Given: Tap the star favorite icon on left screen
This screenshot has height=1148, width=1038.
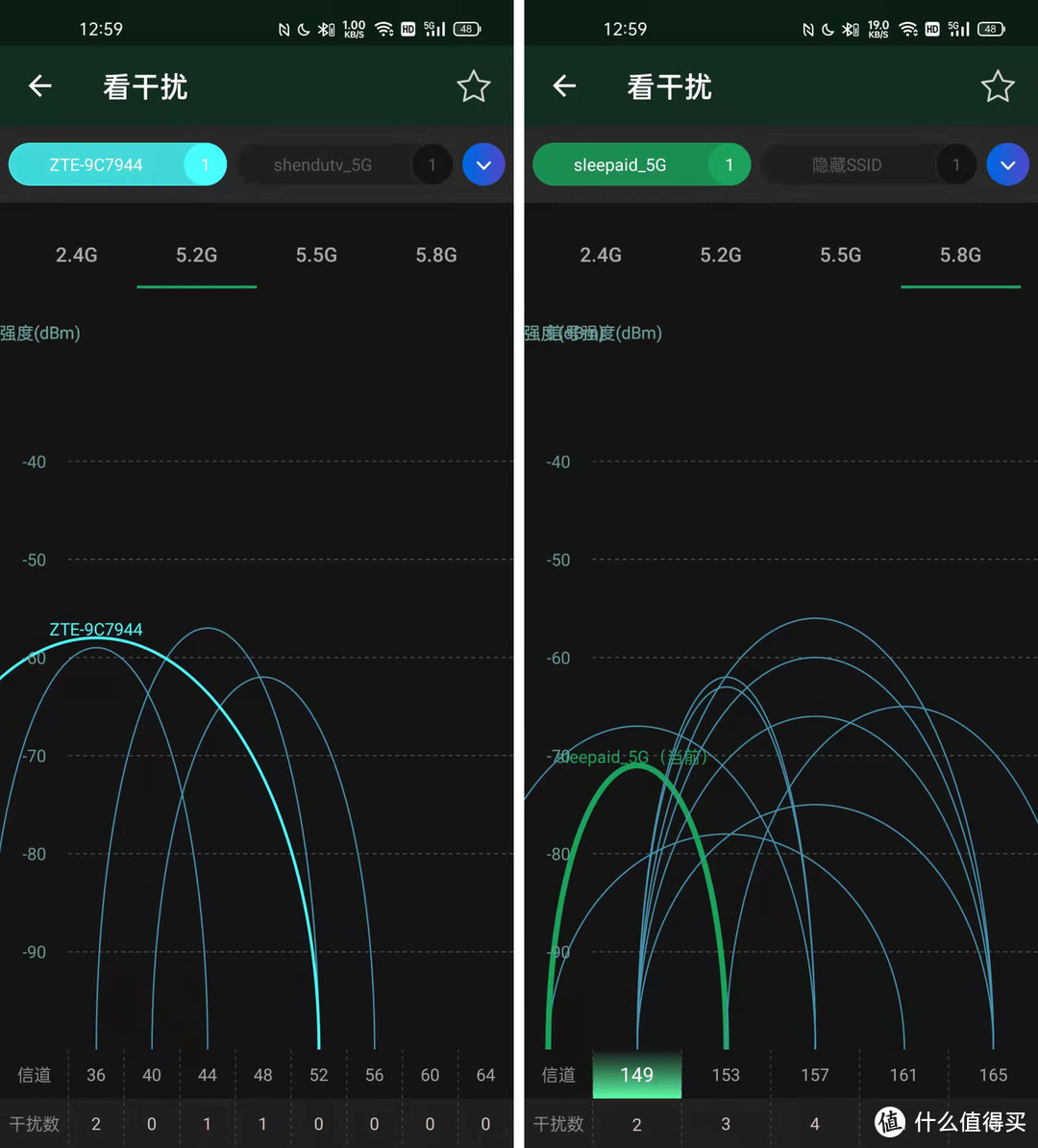Looking at the screenshot, I should (474, 86).
